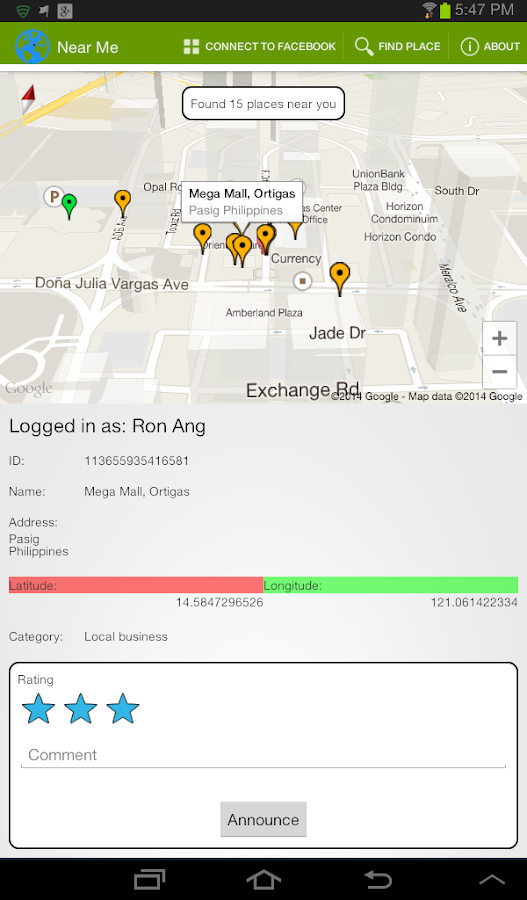Image resolution: width=527 pixels, height=900 pixels.
Task: Zoom out the map with minus button
Action: click(x=499, y=372)
